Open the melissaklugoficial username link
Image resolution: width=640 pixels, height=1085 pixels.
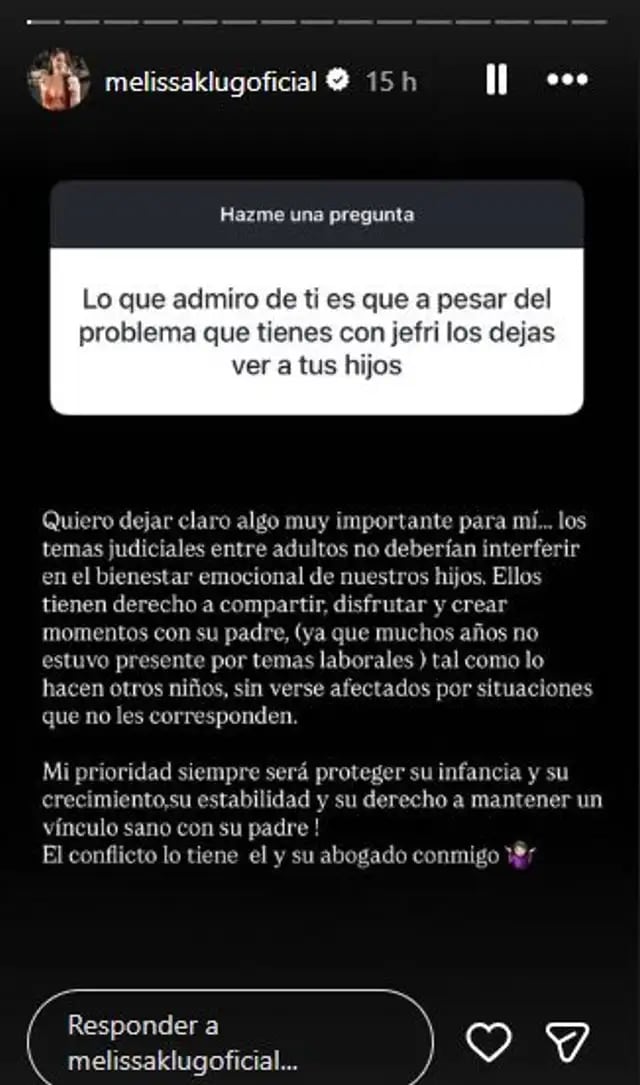212,82
